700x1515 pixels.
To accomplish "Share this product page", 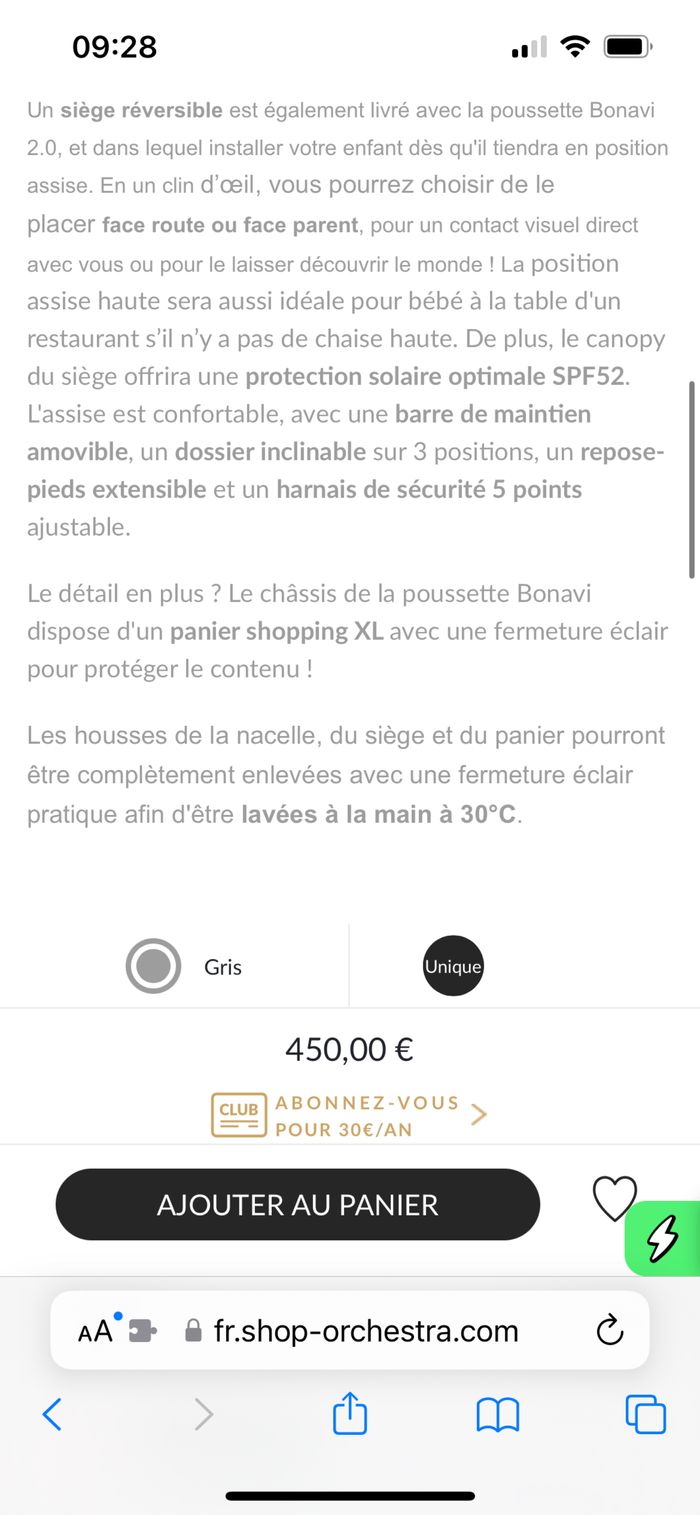I will tap(350, 1414).
